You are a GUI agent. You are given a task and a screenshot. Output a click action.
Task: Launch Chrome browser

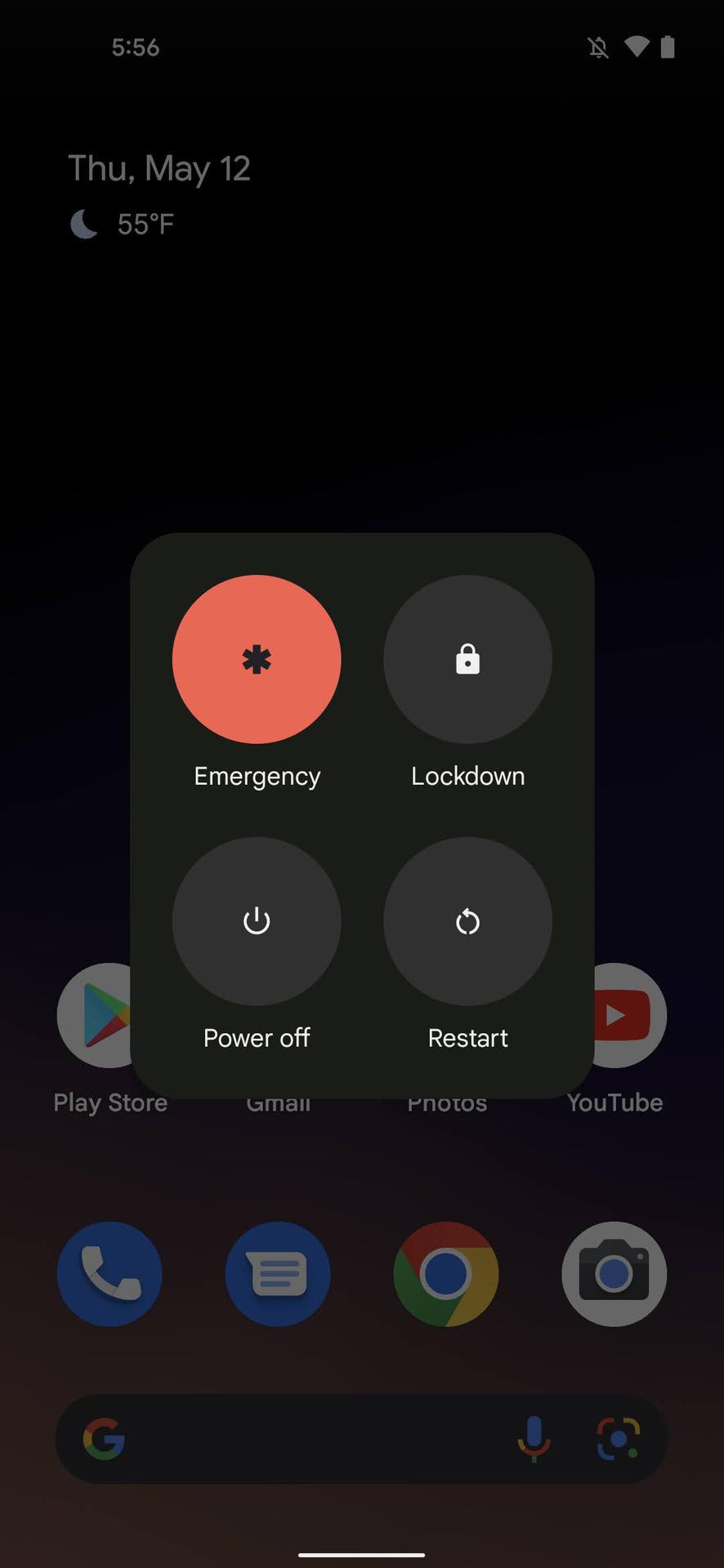point(445,1274)
